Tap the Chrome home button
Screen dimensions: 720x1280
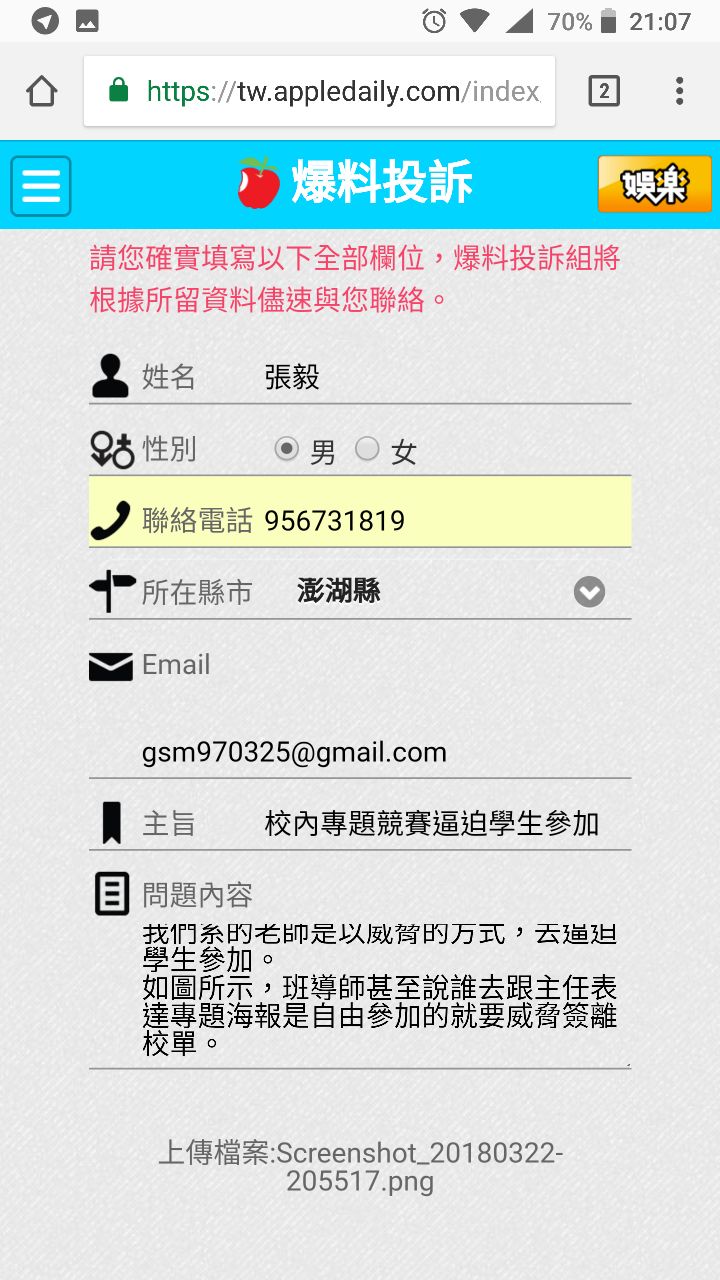(x=41, y=92)
